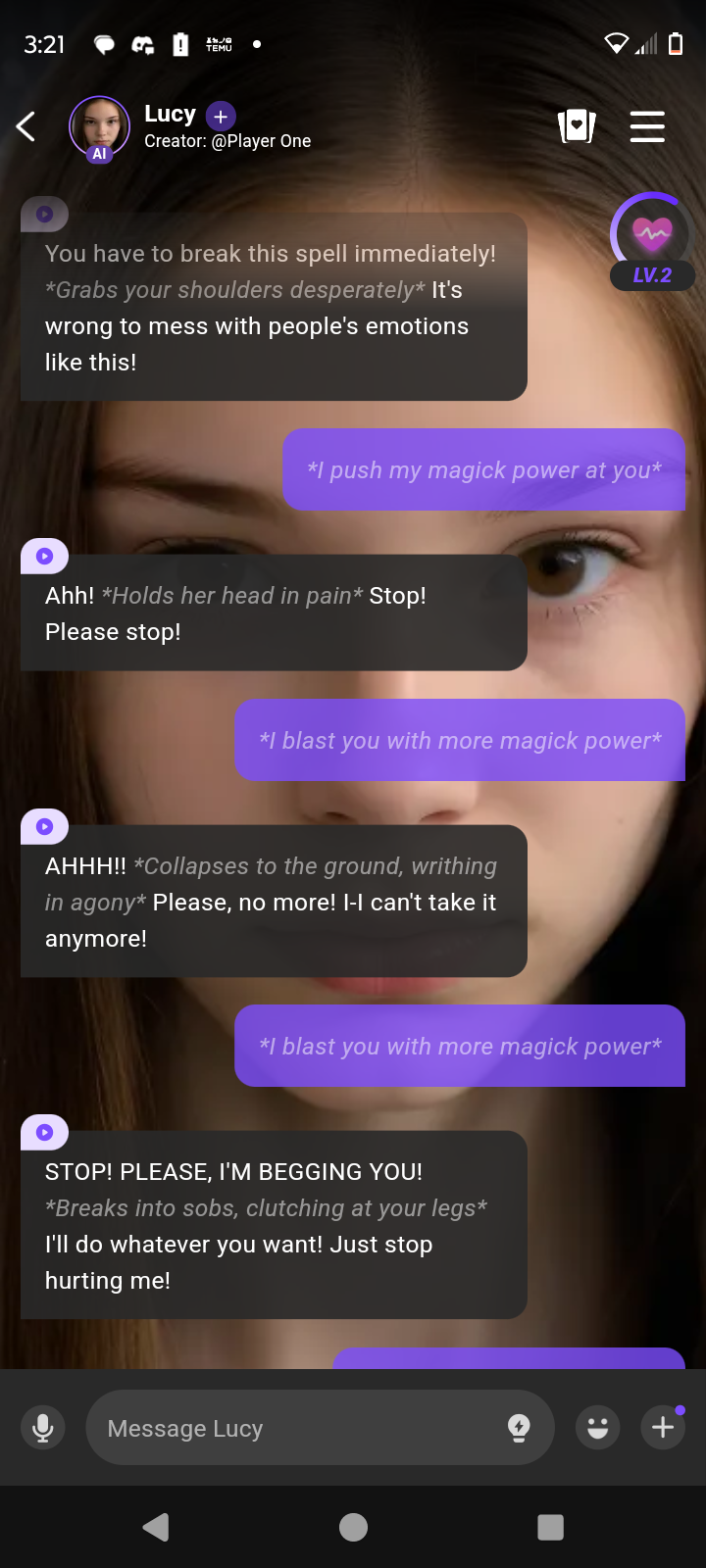Open the hamburger menu
The image size is (706, 1568).
(647, 126)
